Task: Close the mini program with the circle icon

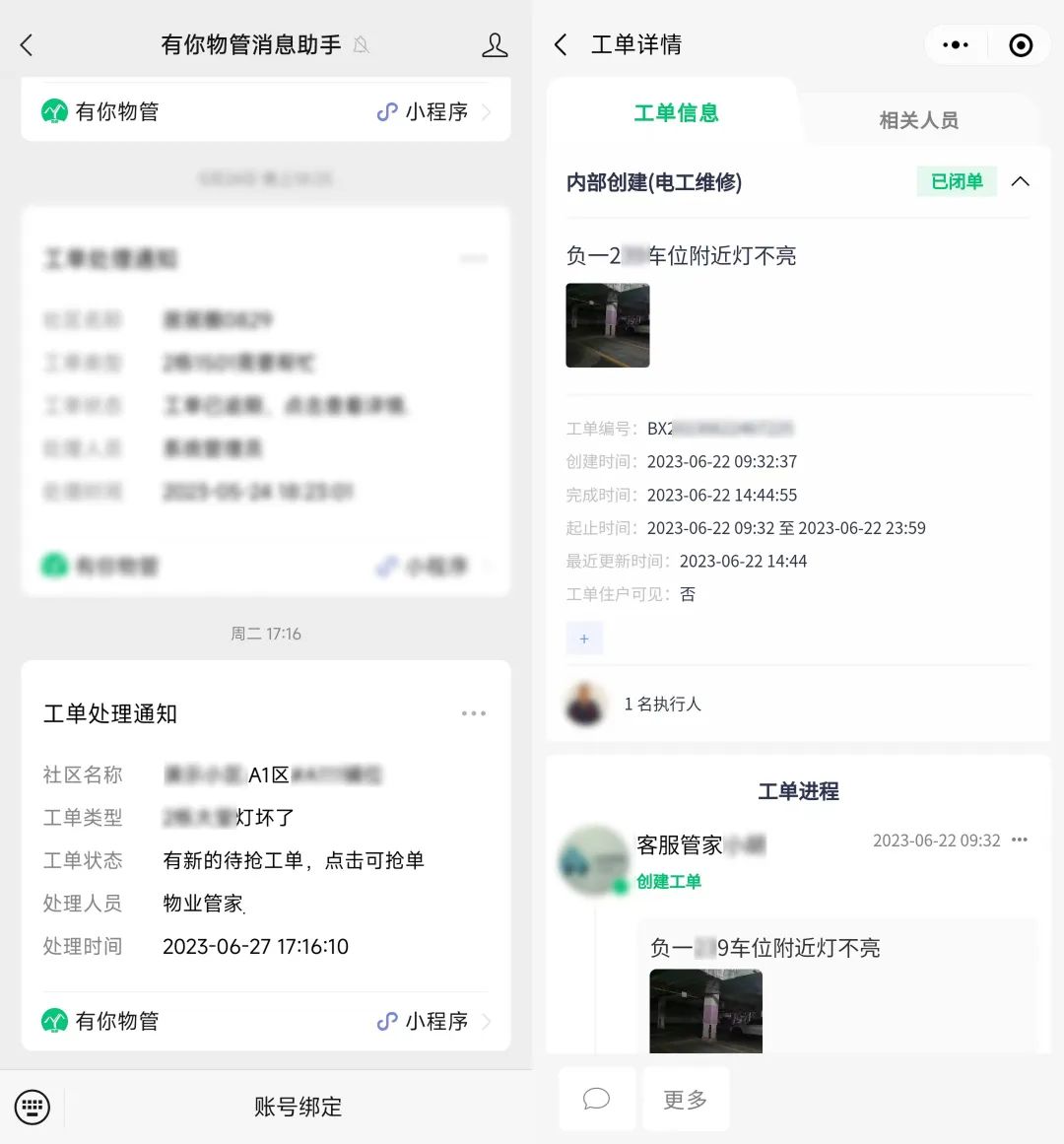Action: tap(1021, 45)
